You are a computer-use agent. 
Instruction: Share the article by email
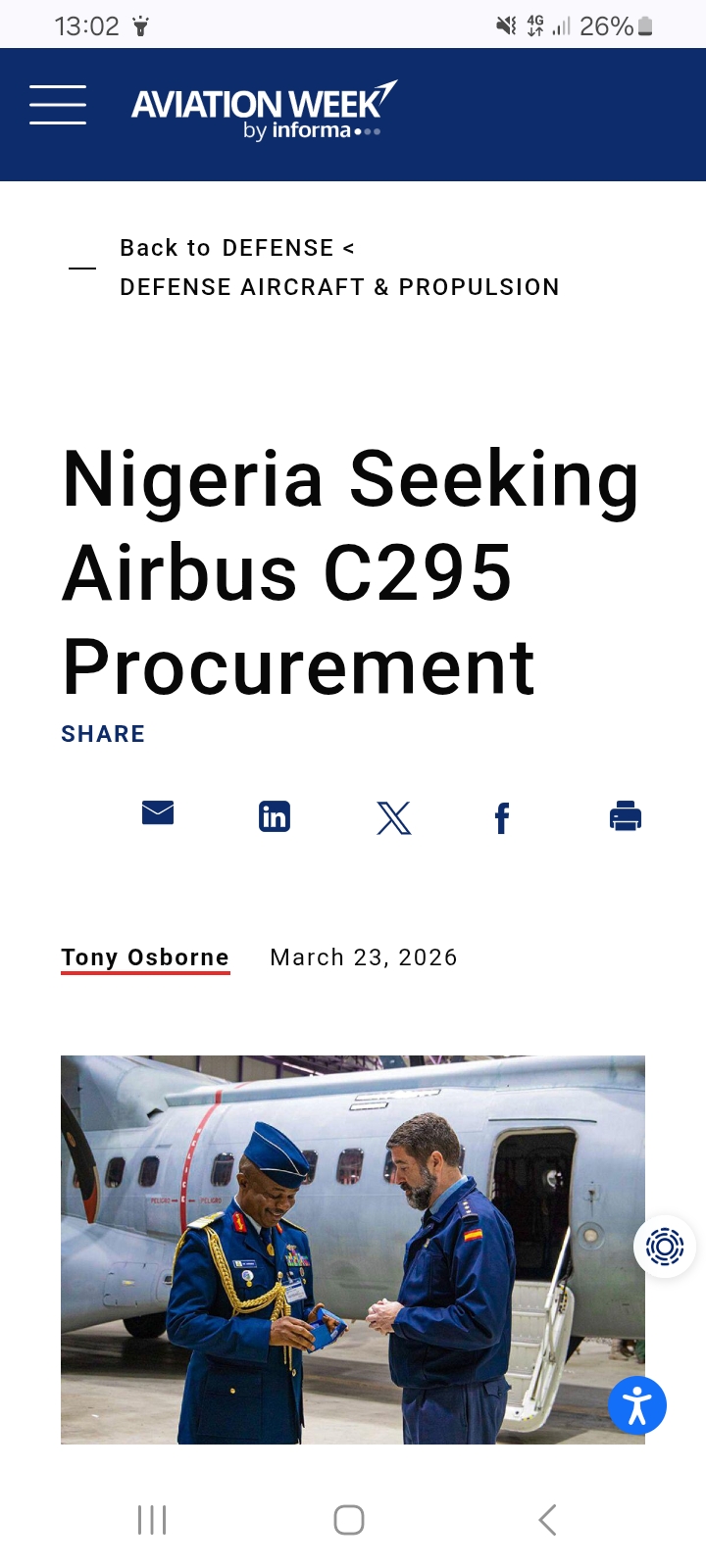point(158,813)
